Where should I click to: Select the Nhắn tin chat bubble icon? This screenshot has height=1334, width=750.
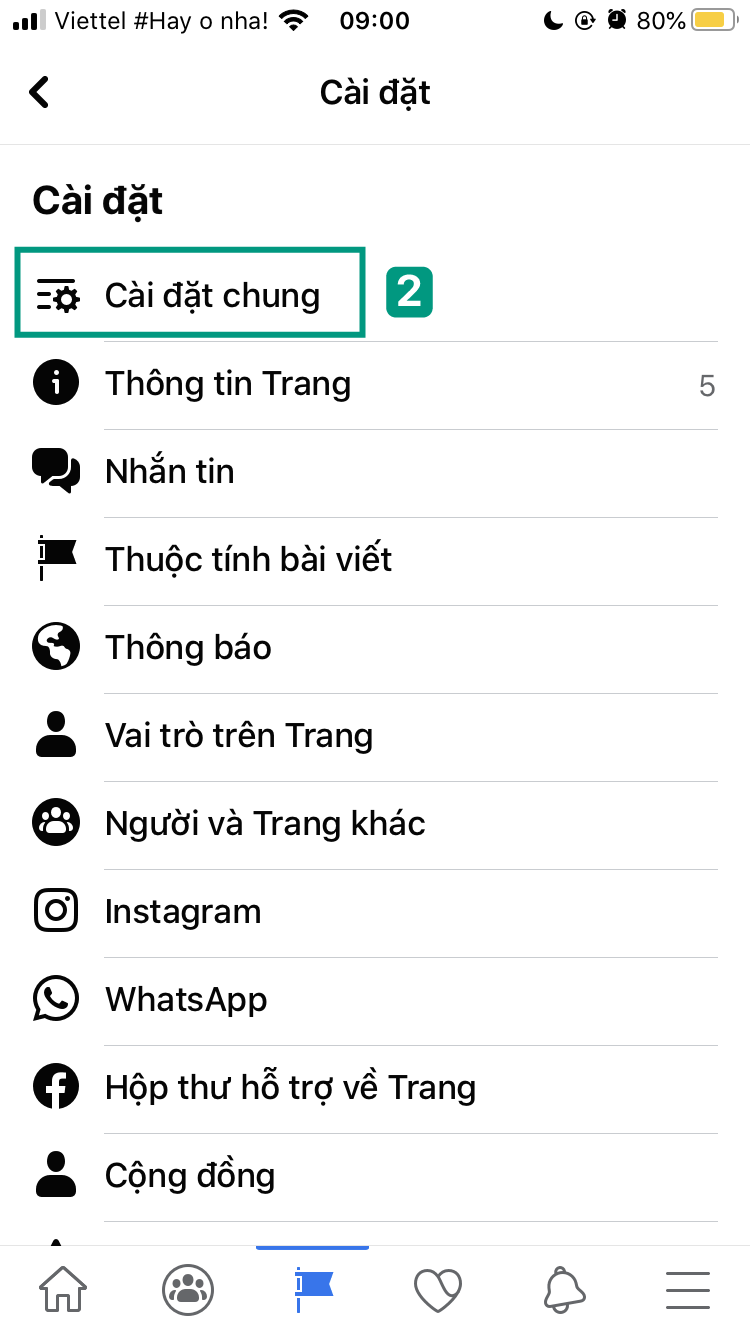click(55, 470)
